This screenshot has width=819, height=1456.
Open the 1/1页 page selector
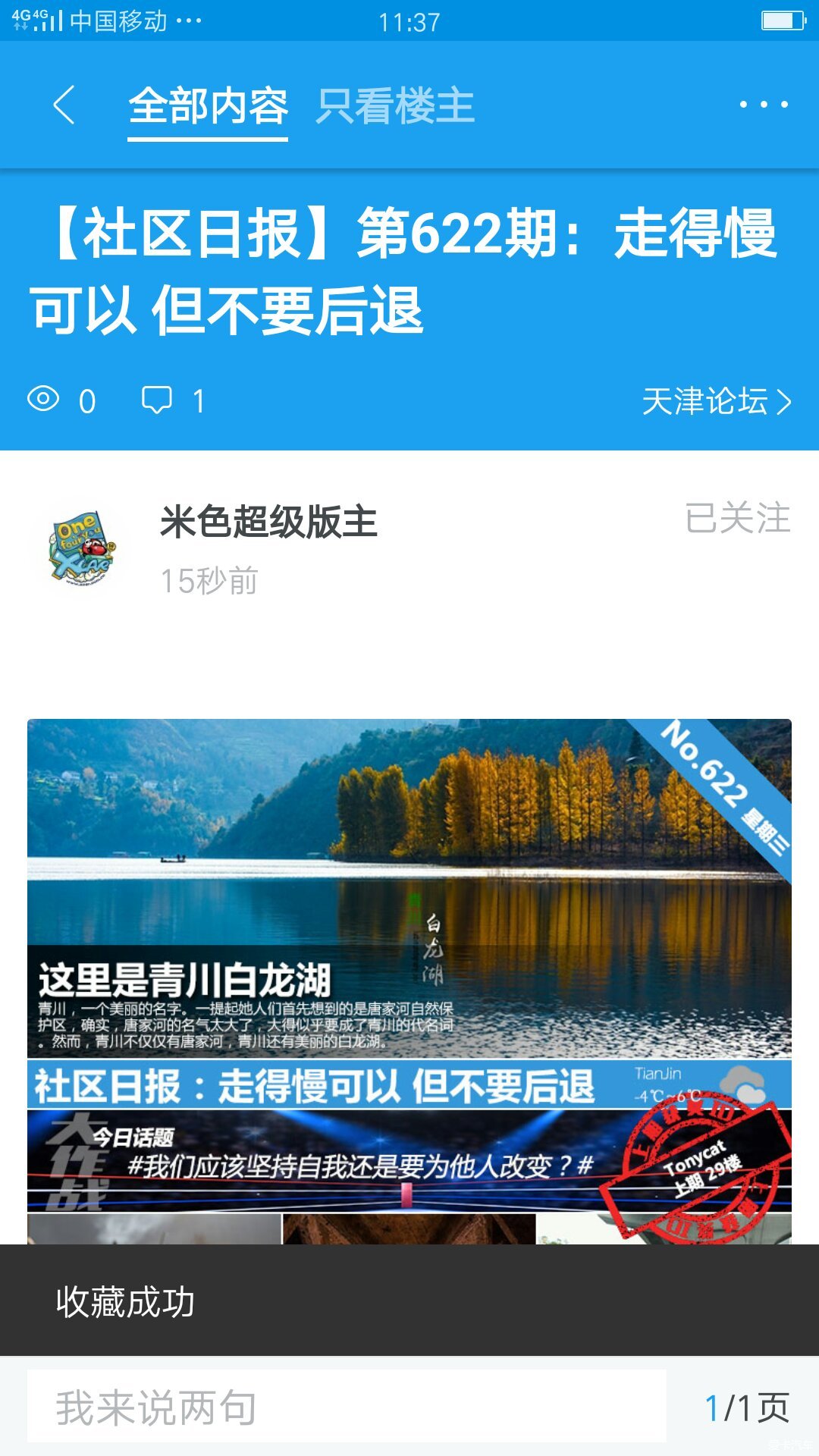coord(746,1407)
